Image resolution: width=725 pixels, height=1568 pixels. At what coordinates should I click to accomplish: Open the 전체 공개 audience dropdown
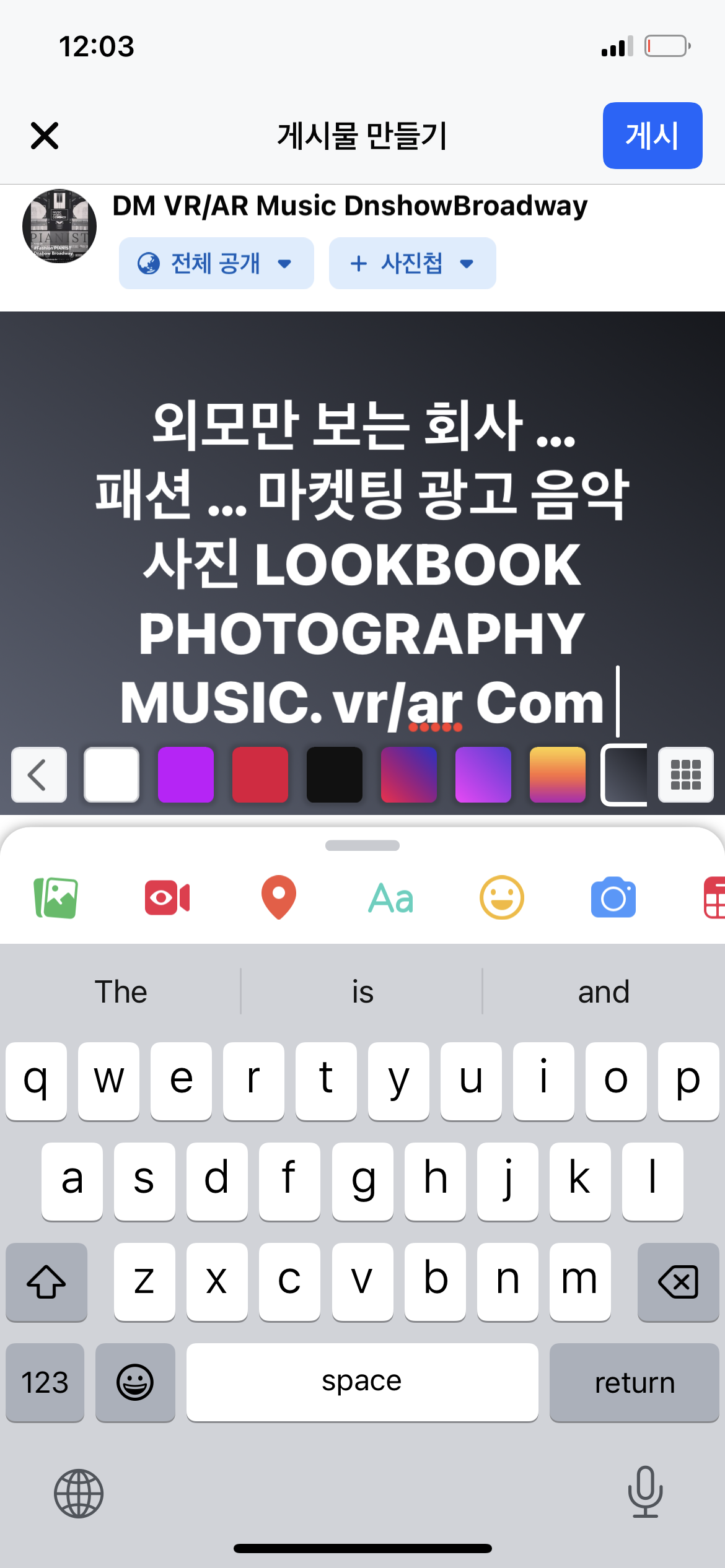click(216, 263)
